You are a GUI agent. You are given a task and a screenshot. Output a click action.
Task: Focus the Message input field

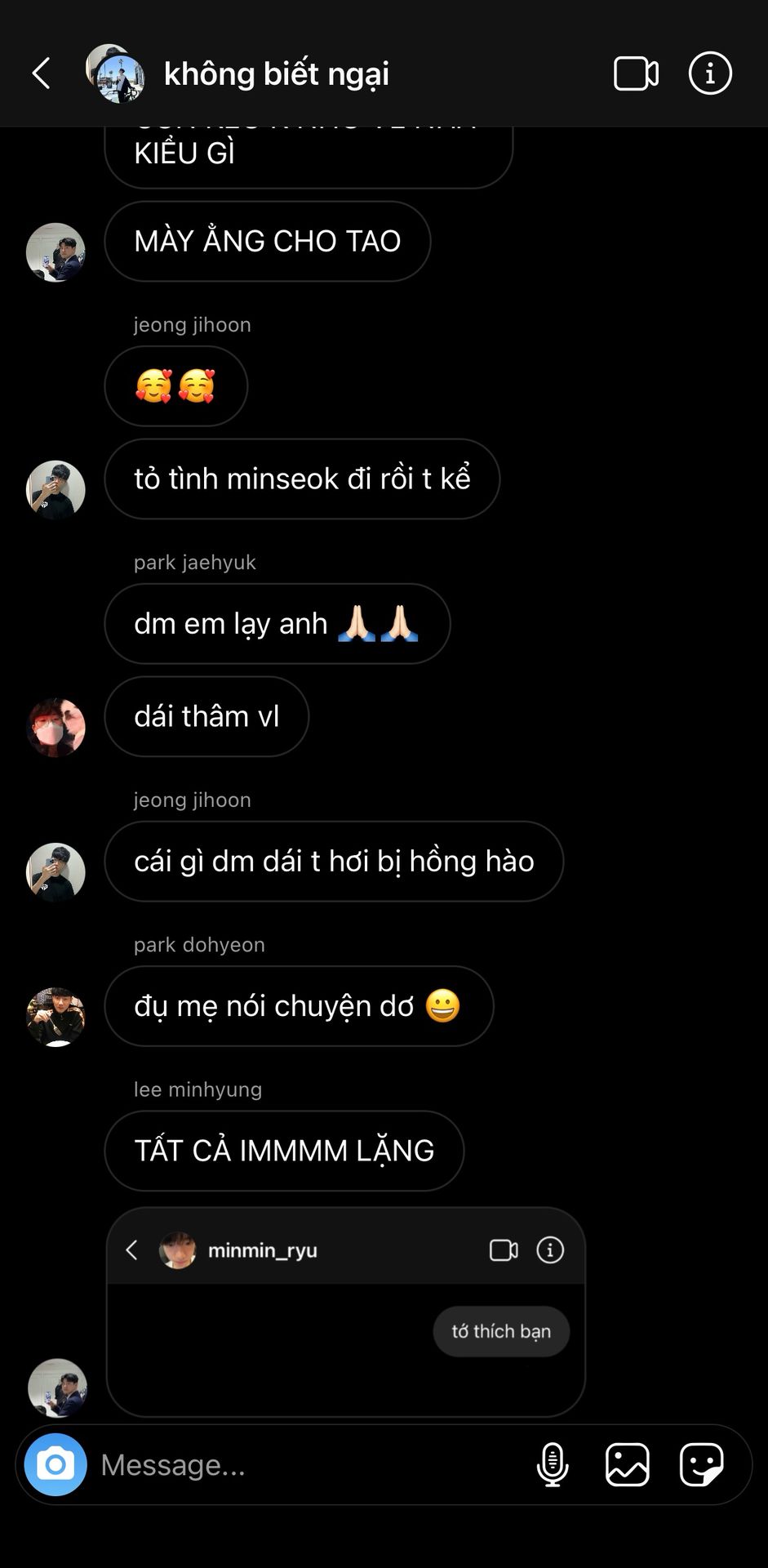click(x=310, y=1464)
